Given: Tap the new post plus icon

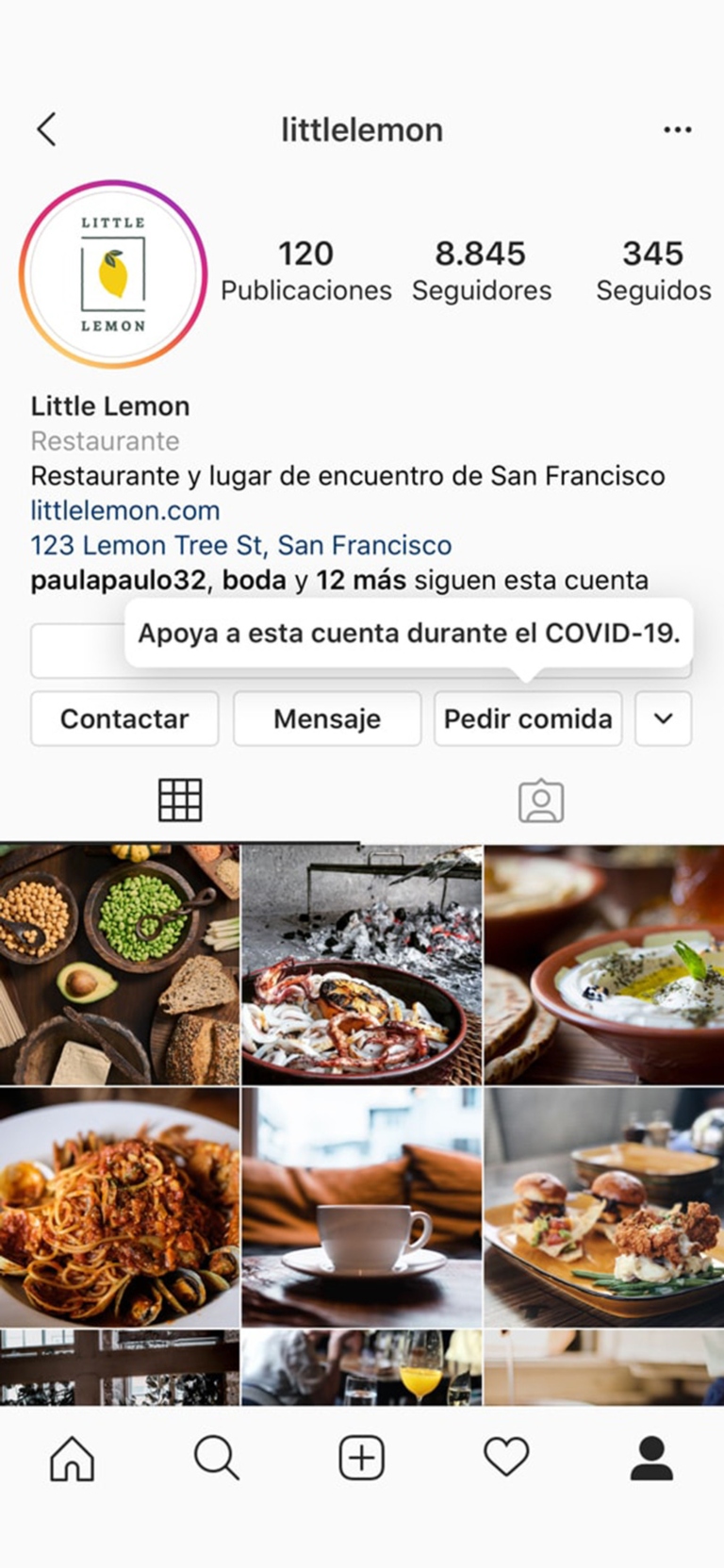Looking at the screenshot, I should pyautogui.click(x=361, y=1458).
